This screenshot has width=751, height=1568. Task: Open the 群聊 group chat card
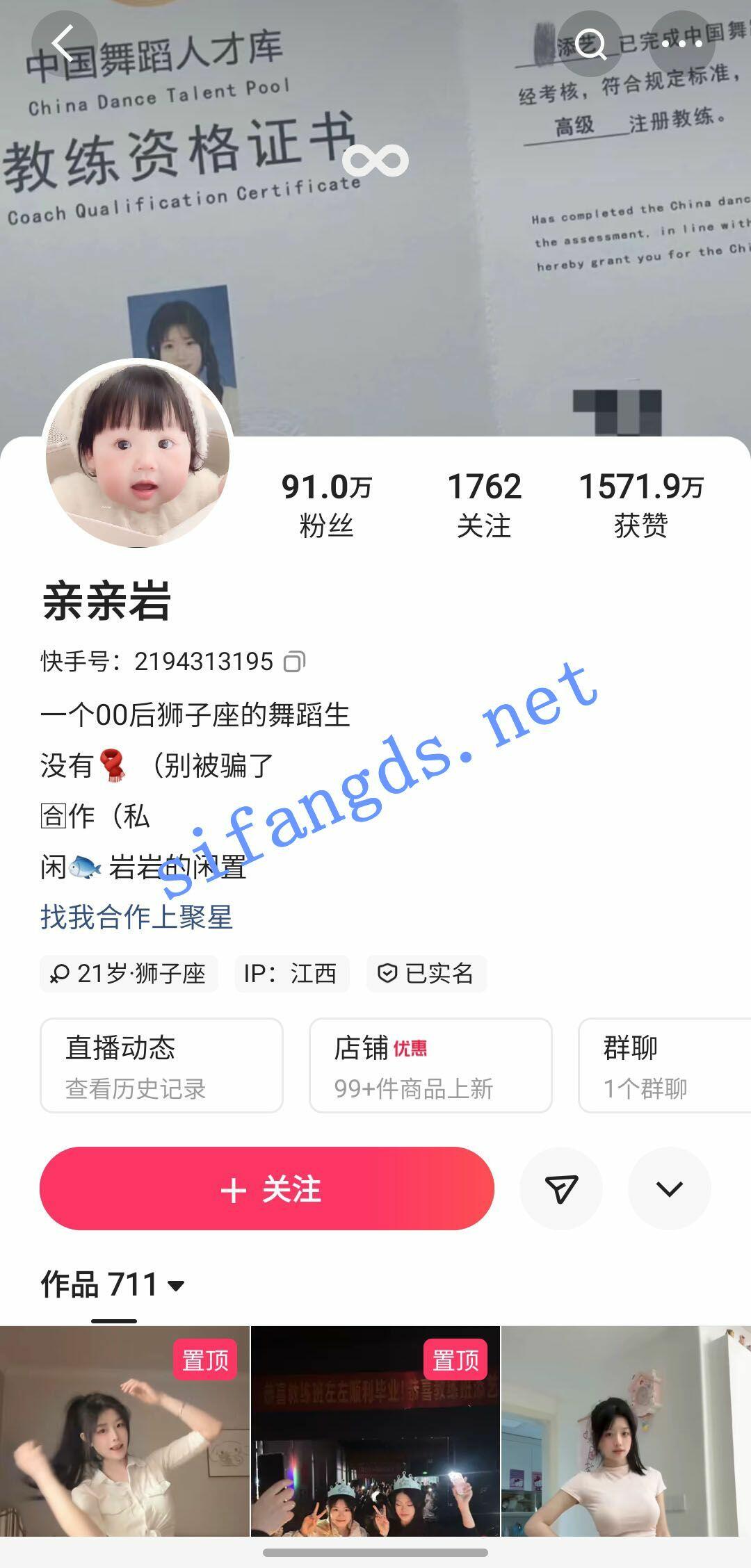click(664, 1065)
